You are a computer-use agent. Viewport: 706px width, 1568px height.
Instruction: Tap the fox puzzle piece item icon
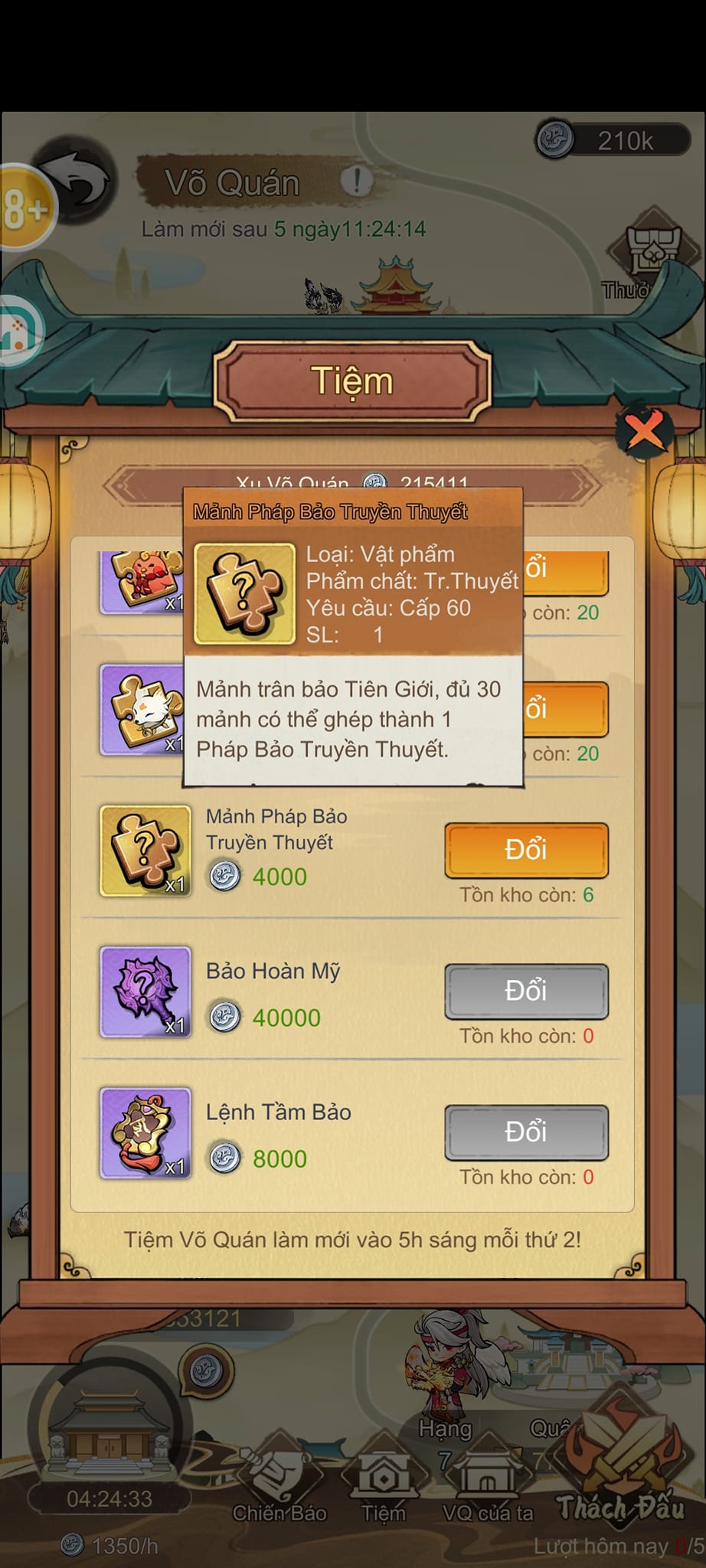pyautogui.click(x=144, y=710)
